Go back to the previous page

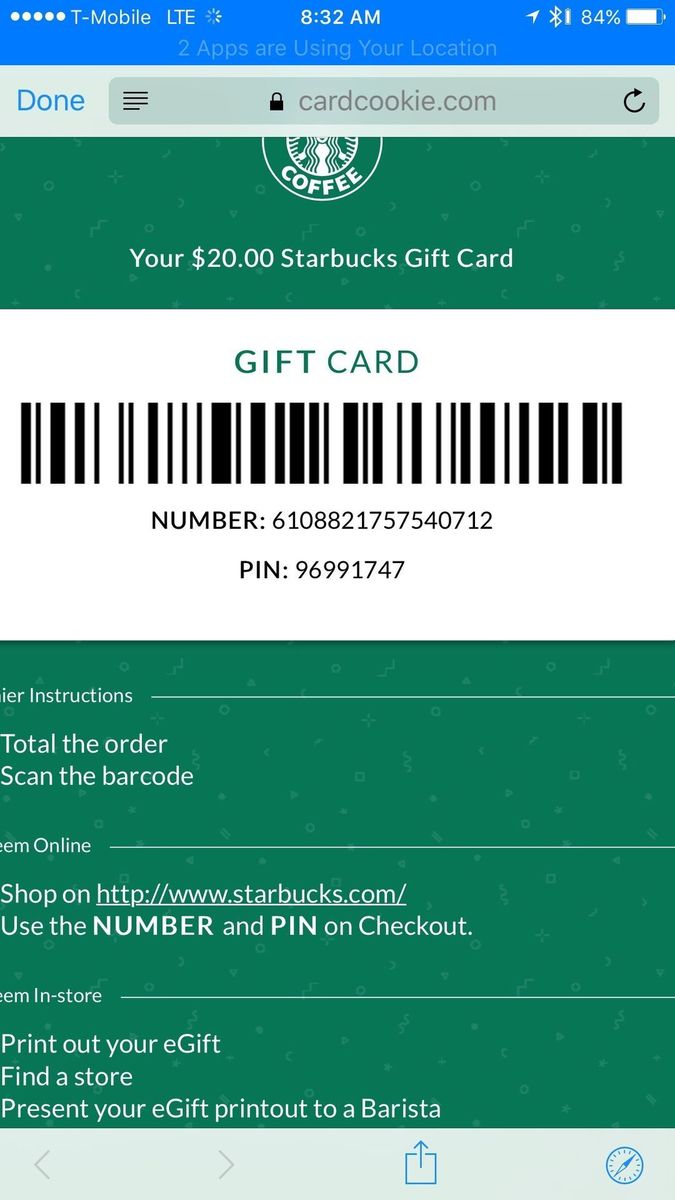(42, 1164)
